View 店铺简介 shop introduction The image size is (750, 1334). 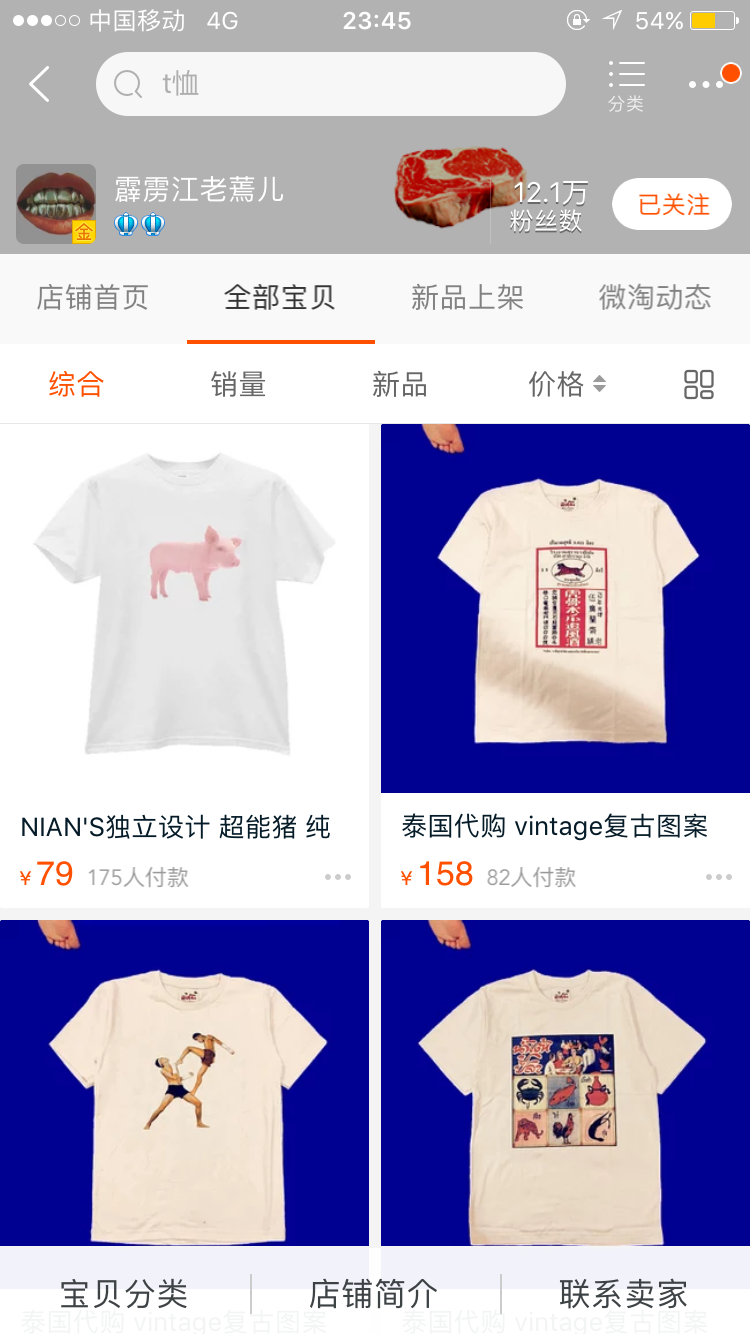pyautogui.click(x=374, y=1294)
